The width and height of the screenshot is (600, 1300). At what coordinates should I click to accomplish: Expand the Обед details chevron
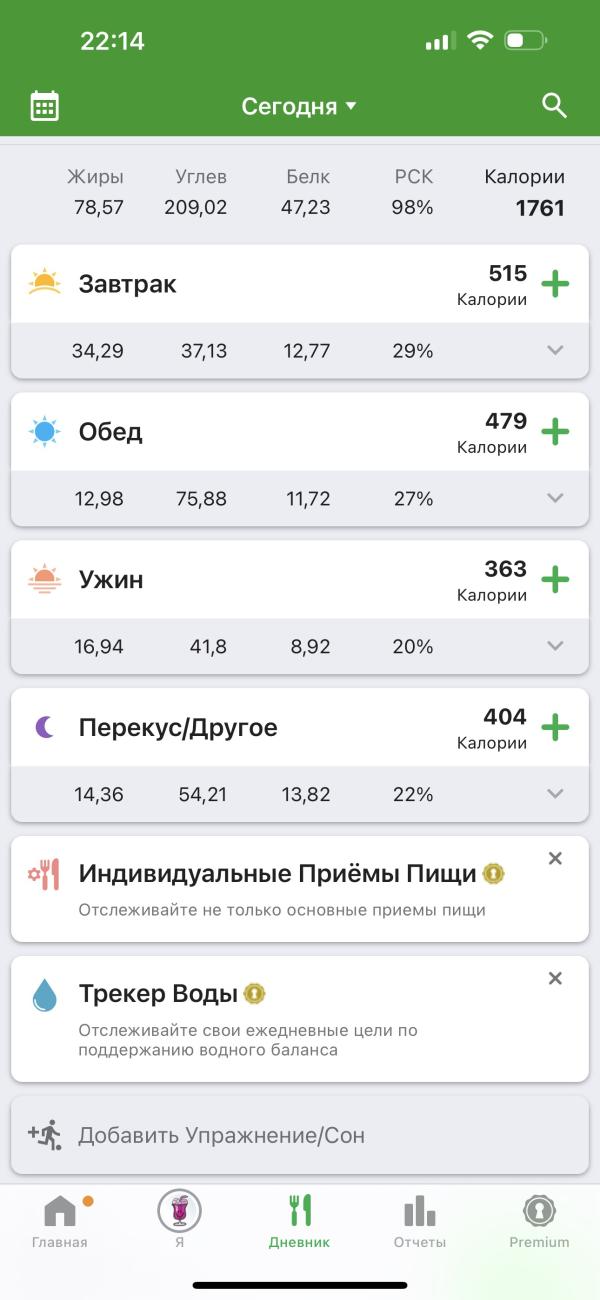pyautogui.click(x=556, y=498)
